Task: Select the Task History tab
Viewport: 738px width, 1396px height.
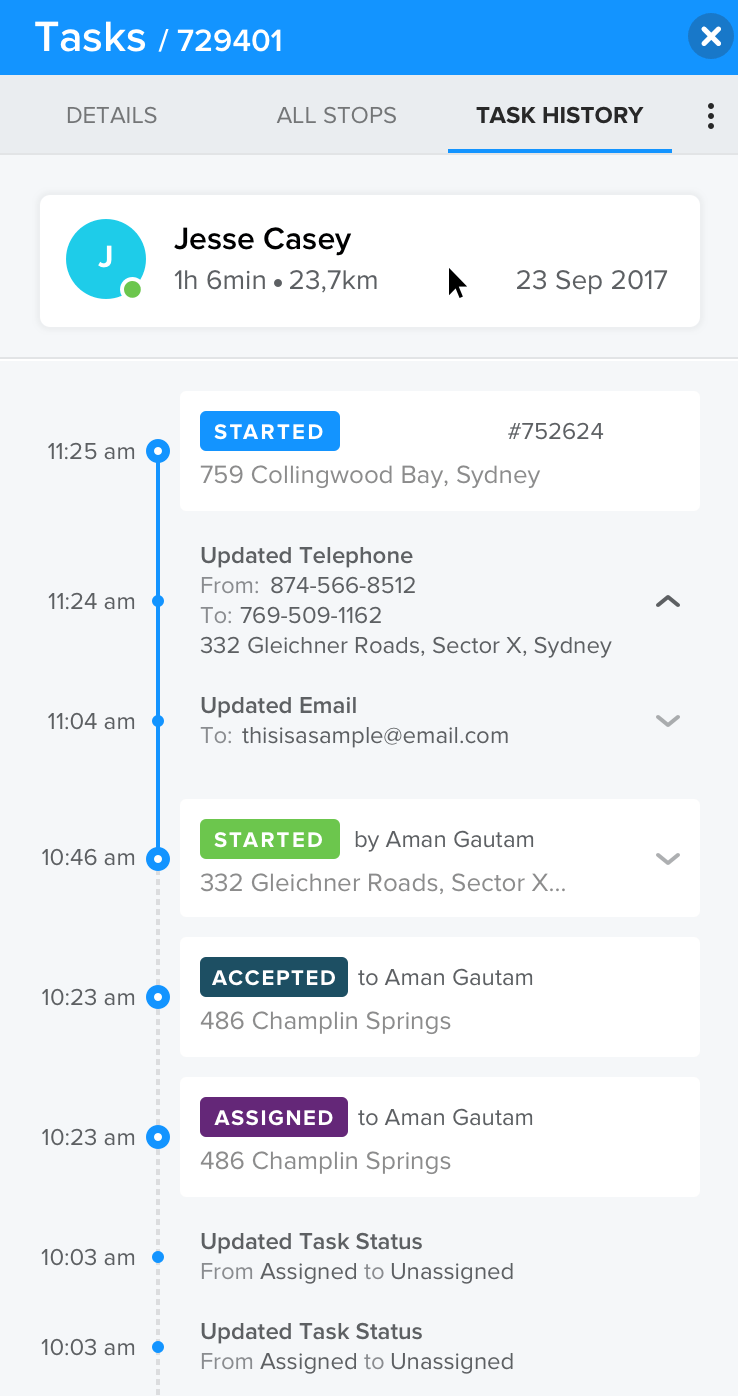Action: pos(559,115)
